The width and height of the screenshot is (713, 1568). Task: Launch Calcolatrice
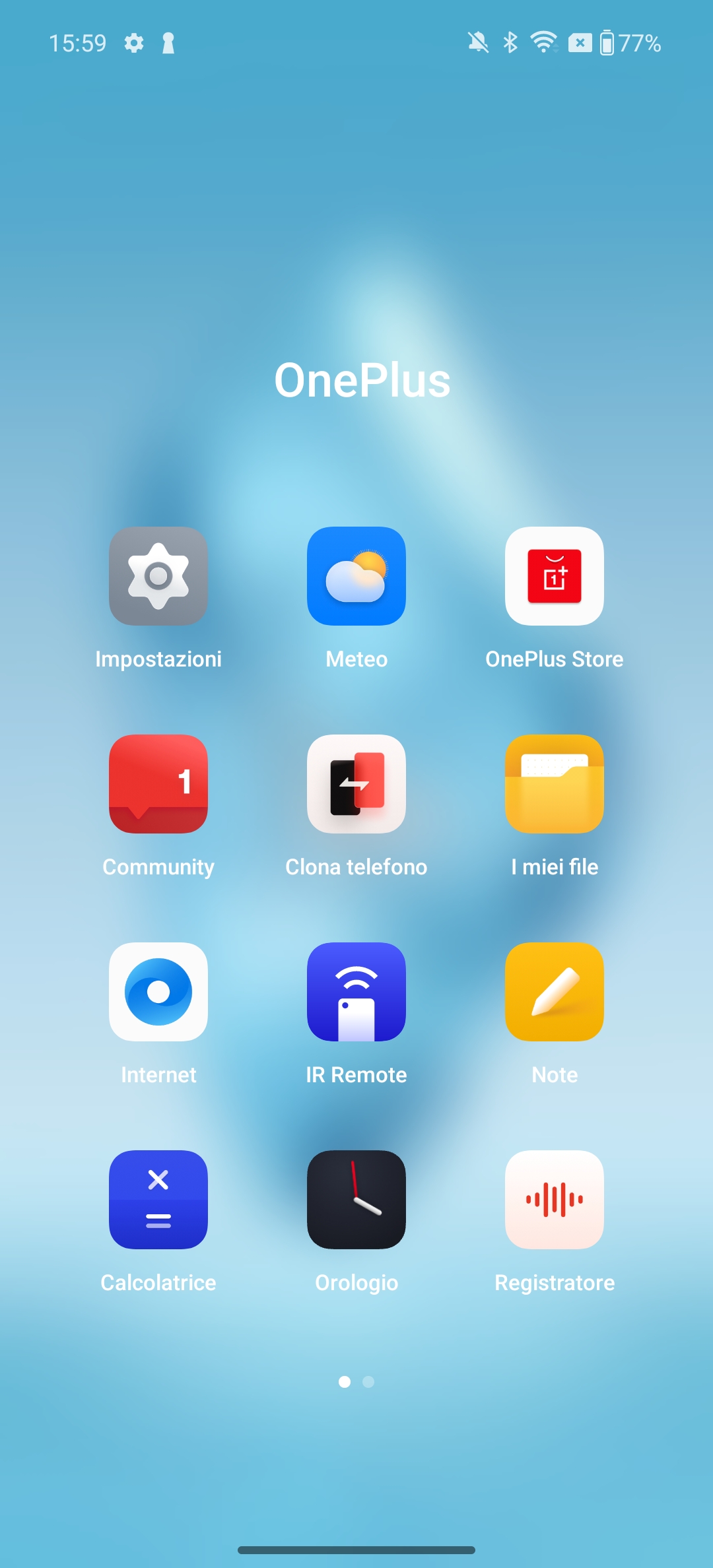point(158,1199)
